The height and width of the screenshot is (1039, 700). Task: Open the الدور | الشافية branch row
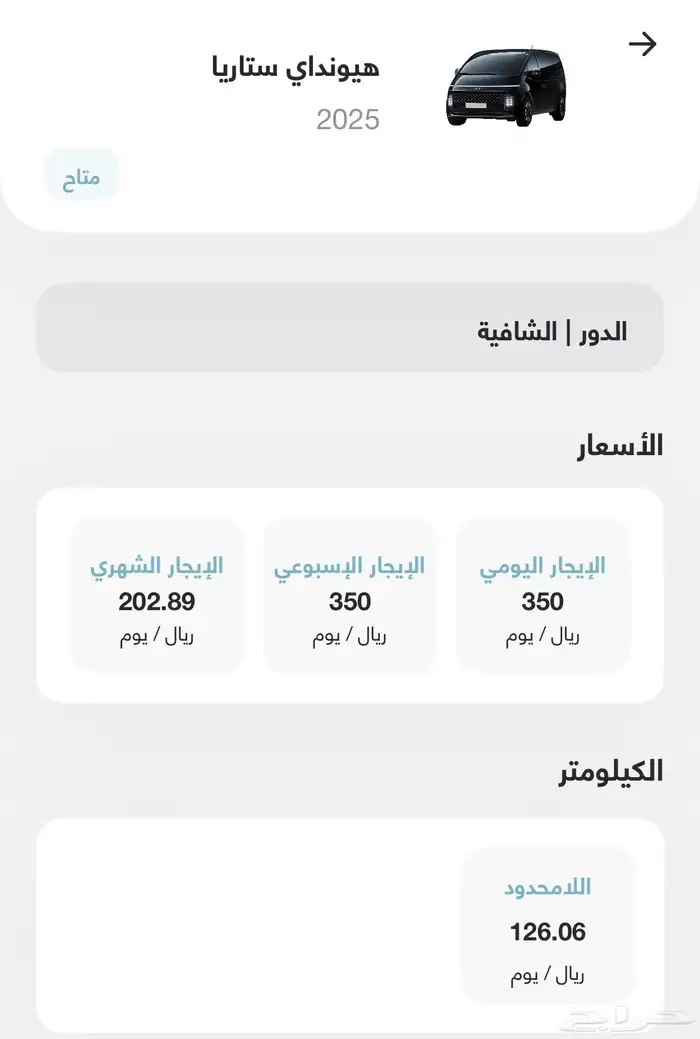click(x=350, y=329)
